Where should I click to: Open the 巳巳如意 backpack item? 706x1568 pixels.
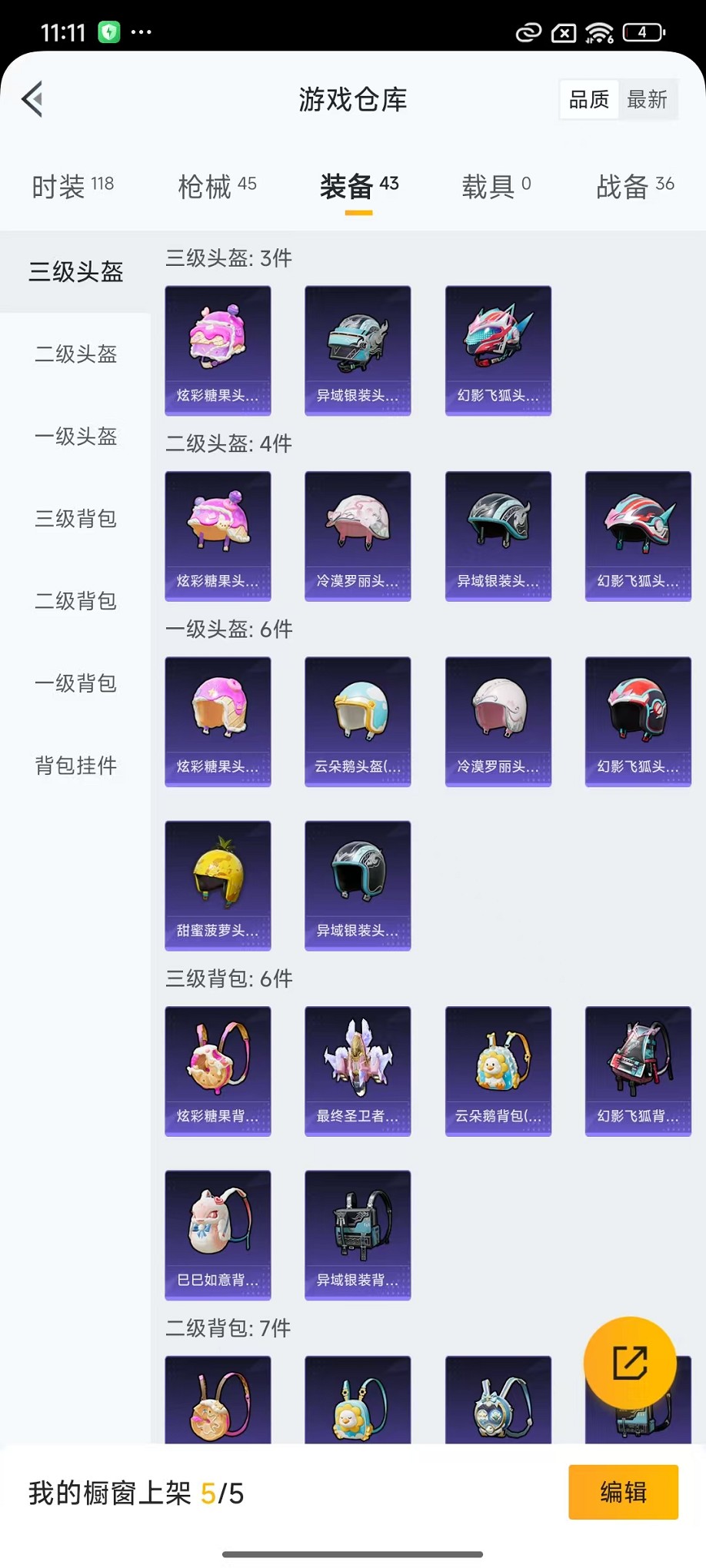tap(218, 1234)
